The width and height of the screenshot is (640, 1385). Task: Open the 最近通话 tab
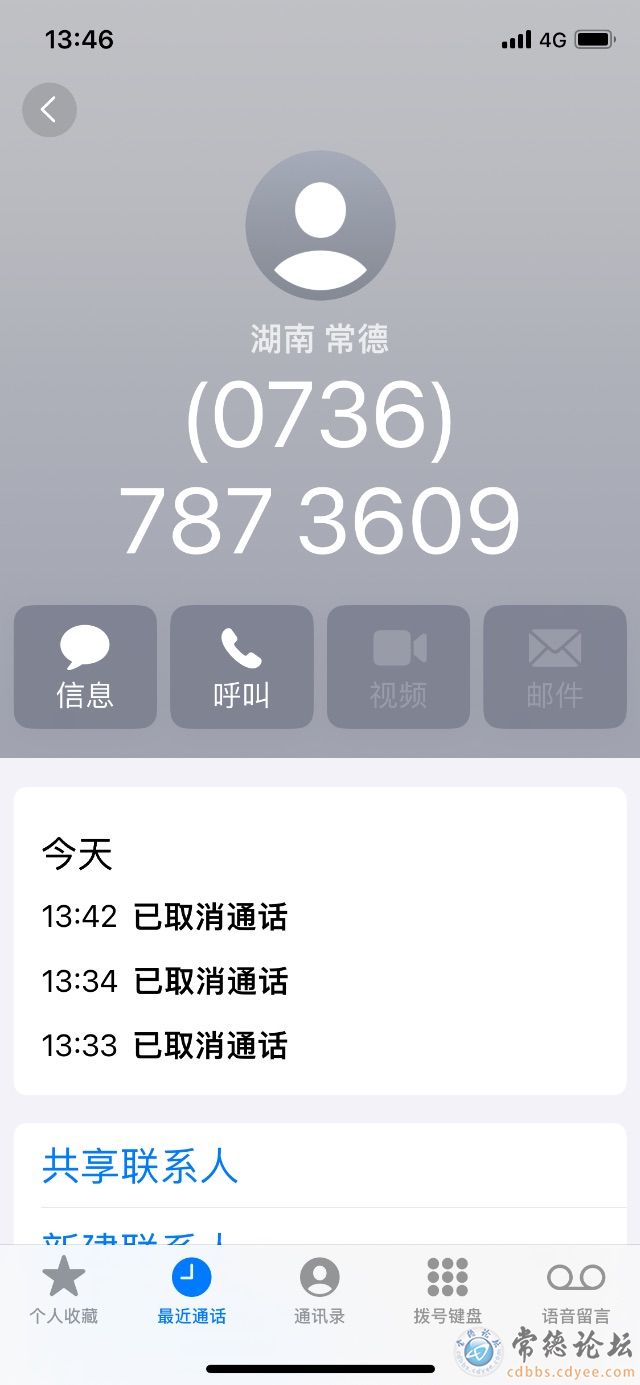[192, 1290]
